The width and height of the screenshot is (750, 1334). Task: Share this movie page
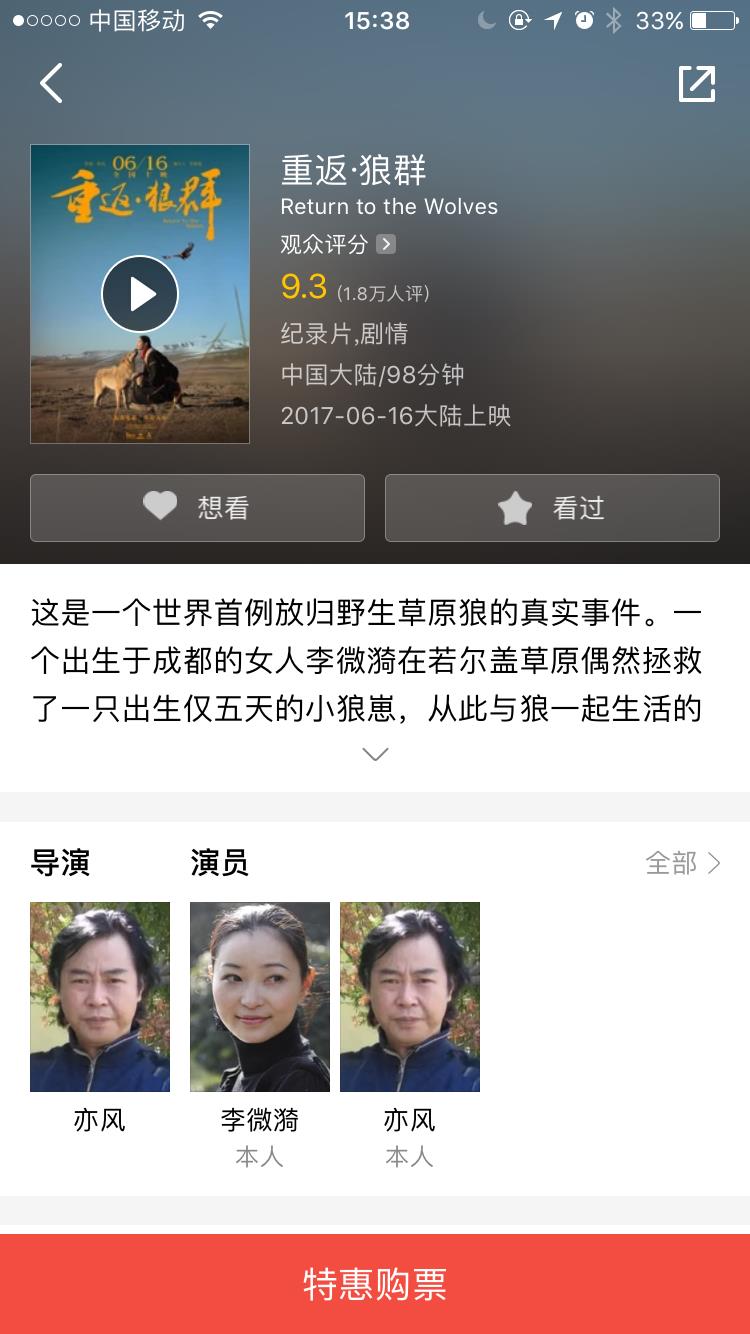coord(697,84)
